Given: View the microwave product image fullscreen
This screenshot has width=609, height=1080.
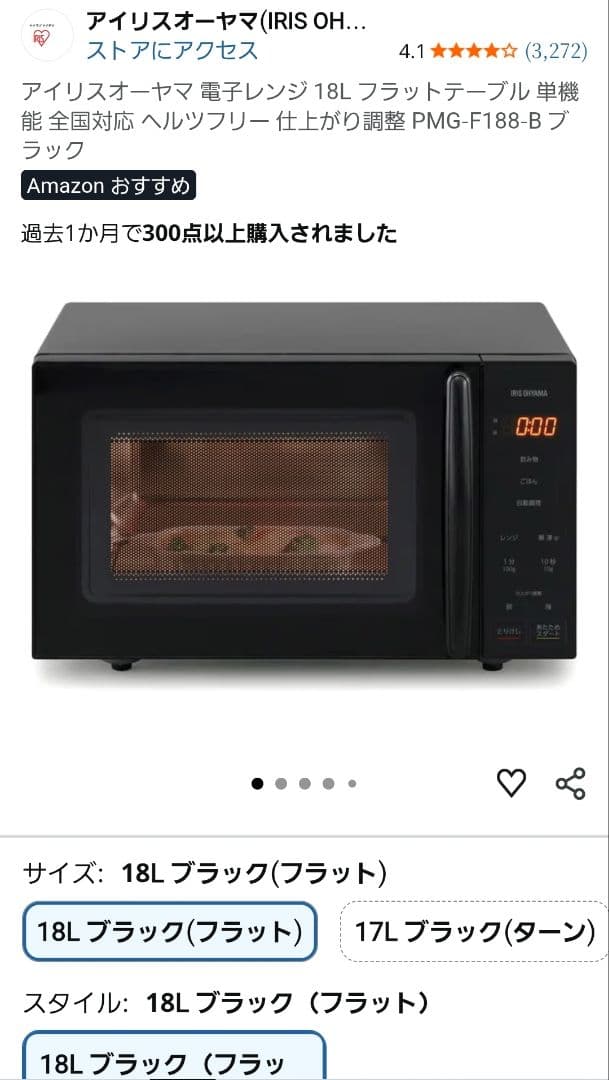Looking at the screenshot, I should pos(304,490).
